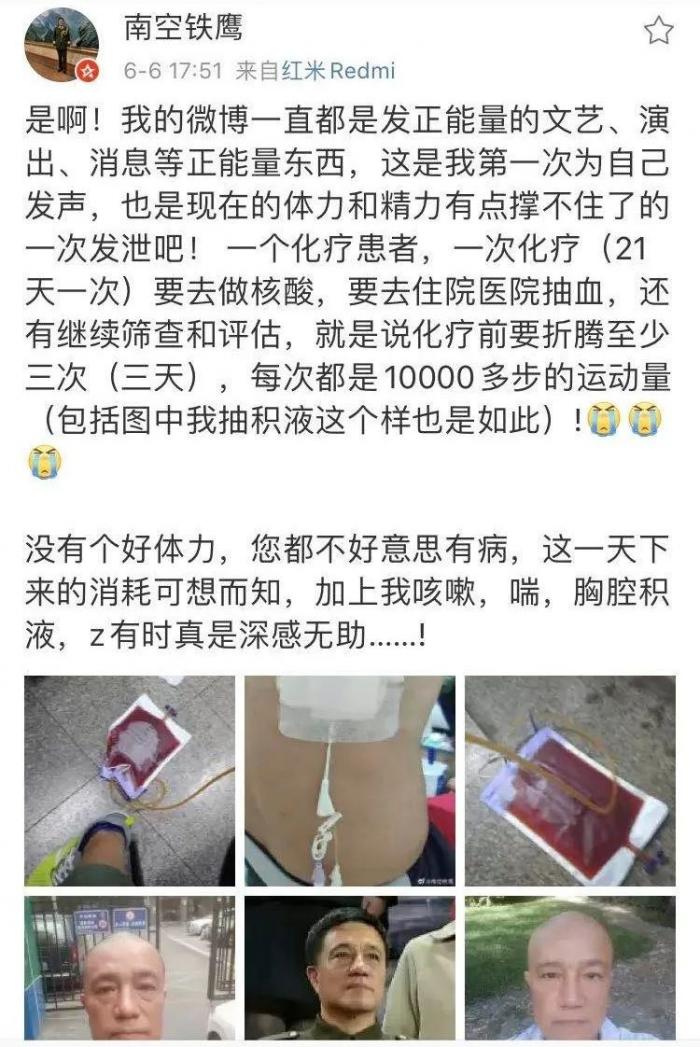Screen dimensions: 700x1047
Task: Enlarge the third photo with red fluid bag
Action: (570, 781)
